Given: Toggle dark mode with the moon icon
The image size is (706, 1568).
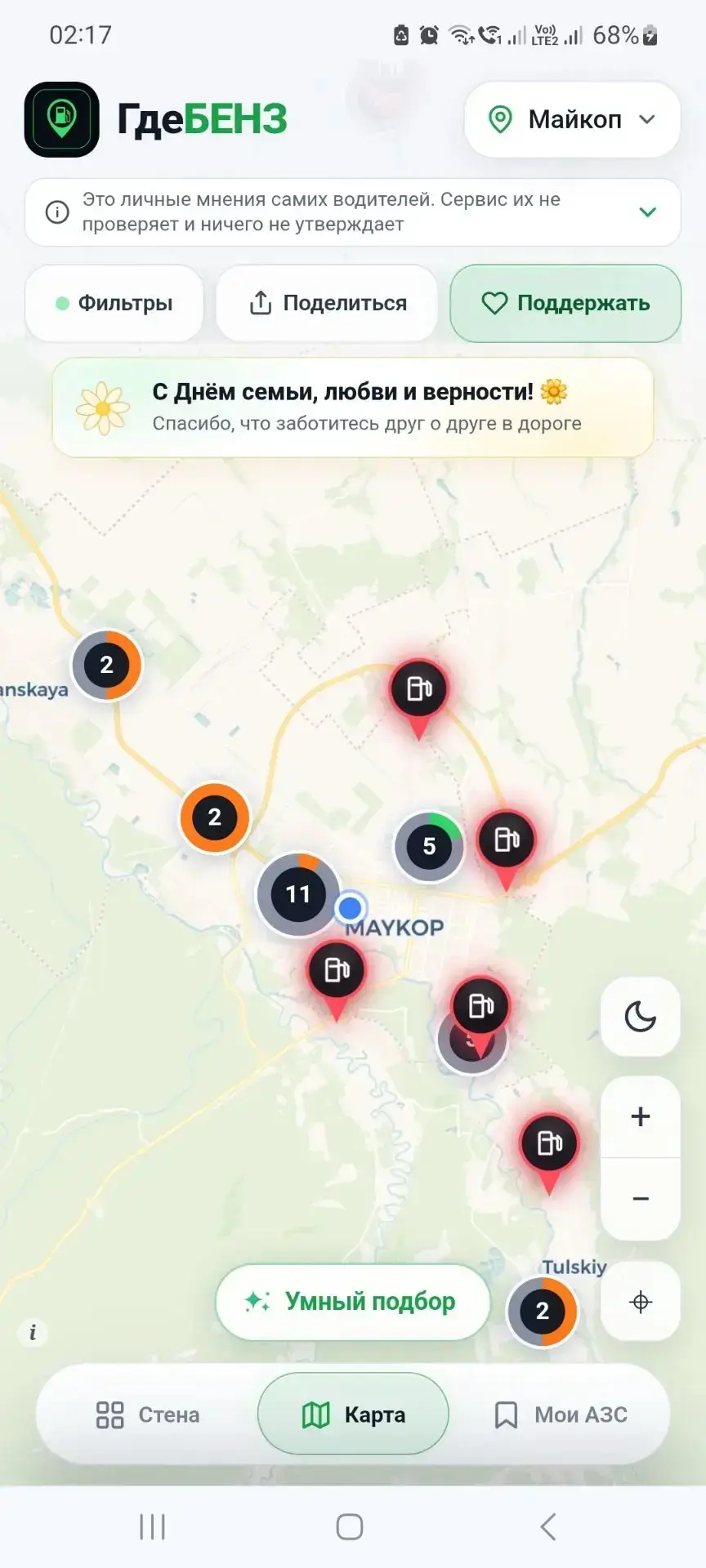Looking at the screenshot, I should pos(640,1018).
